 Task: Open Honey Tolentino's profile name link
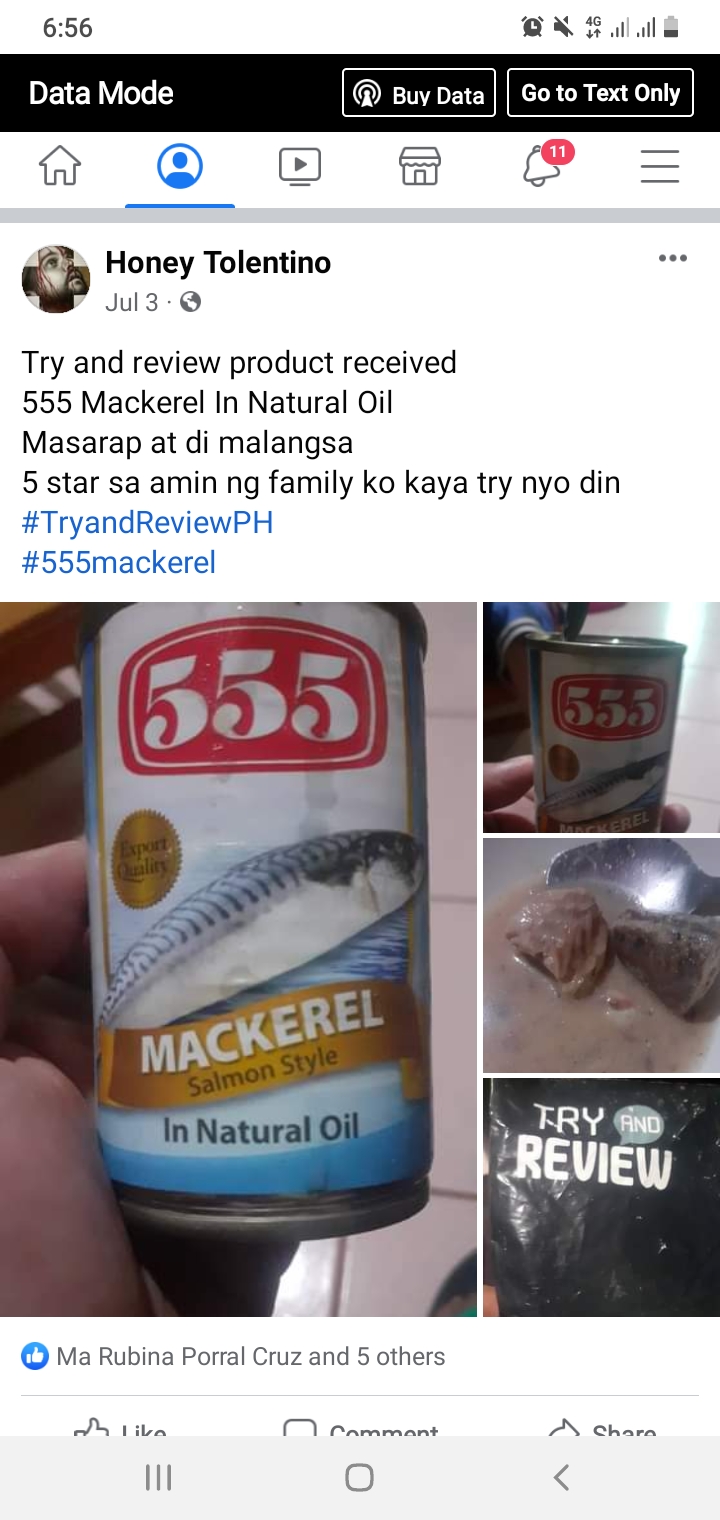pyautogui.click(x=218, y=263)
